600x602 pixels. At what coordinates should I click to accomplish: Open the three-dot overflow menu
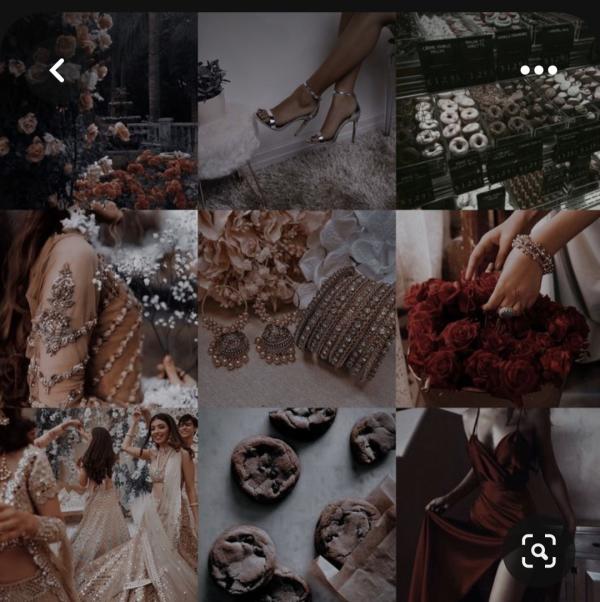pyautogui.click(x=538, y=70)
